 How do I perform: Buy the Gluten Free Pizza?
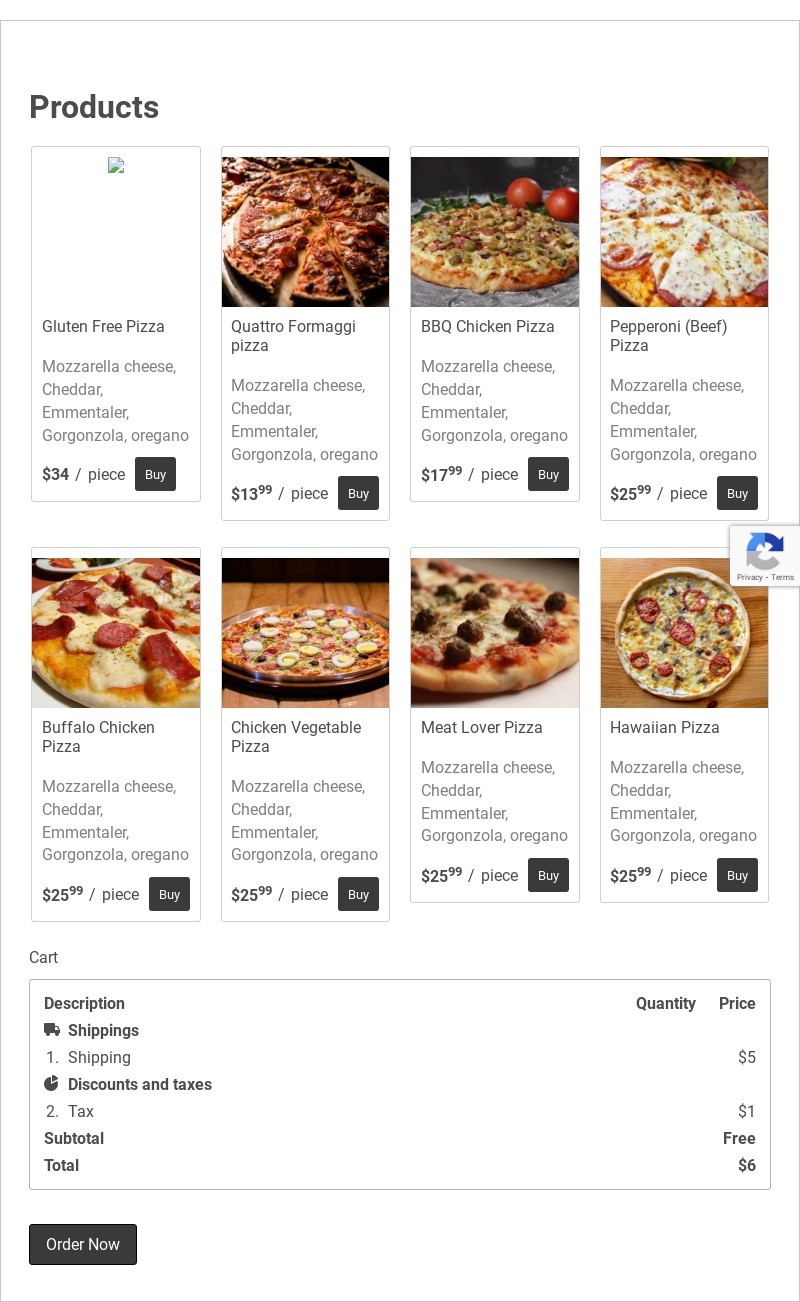(155, 474)
